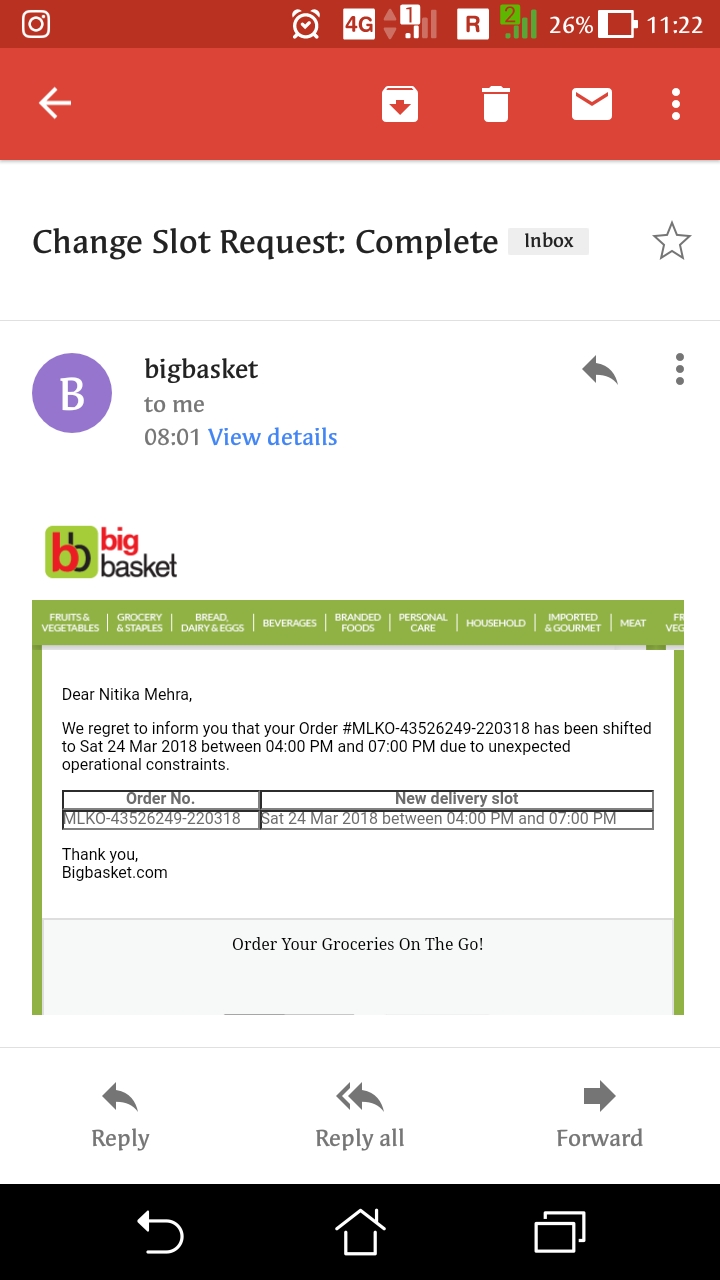
Task: Delete this email
Action: (496, 104)
